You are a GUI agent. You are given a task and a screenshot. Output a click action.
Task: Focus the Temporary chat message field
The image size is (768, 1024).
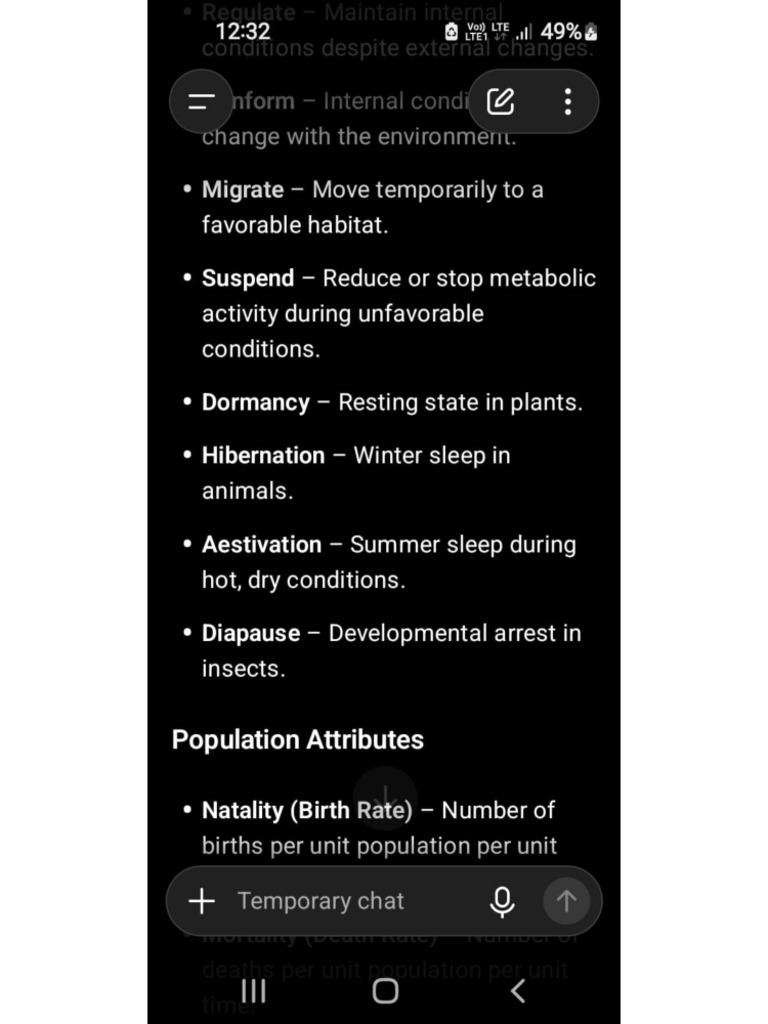(353, 901)
